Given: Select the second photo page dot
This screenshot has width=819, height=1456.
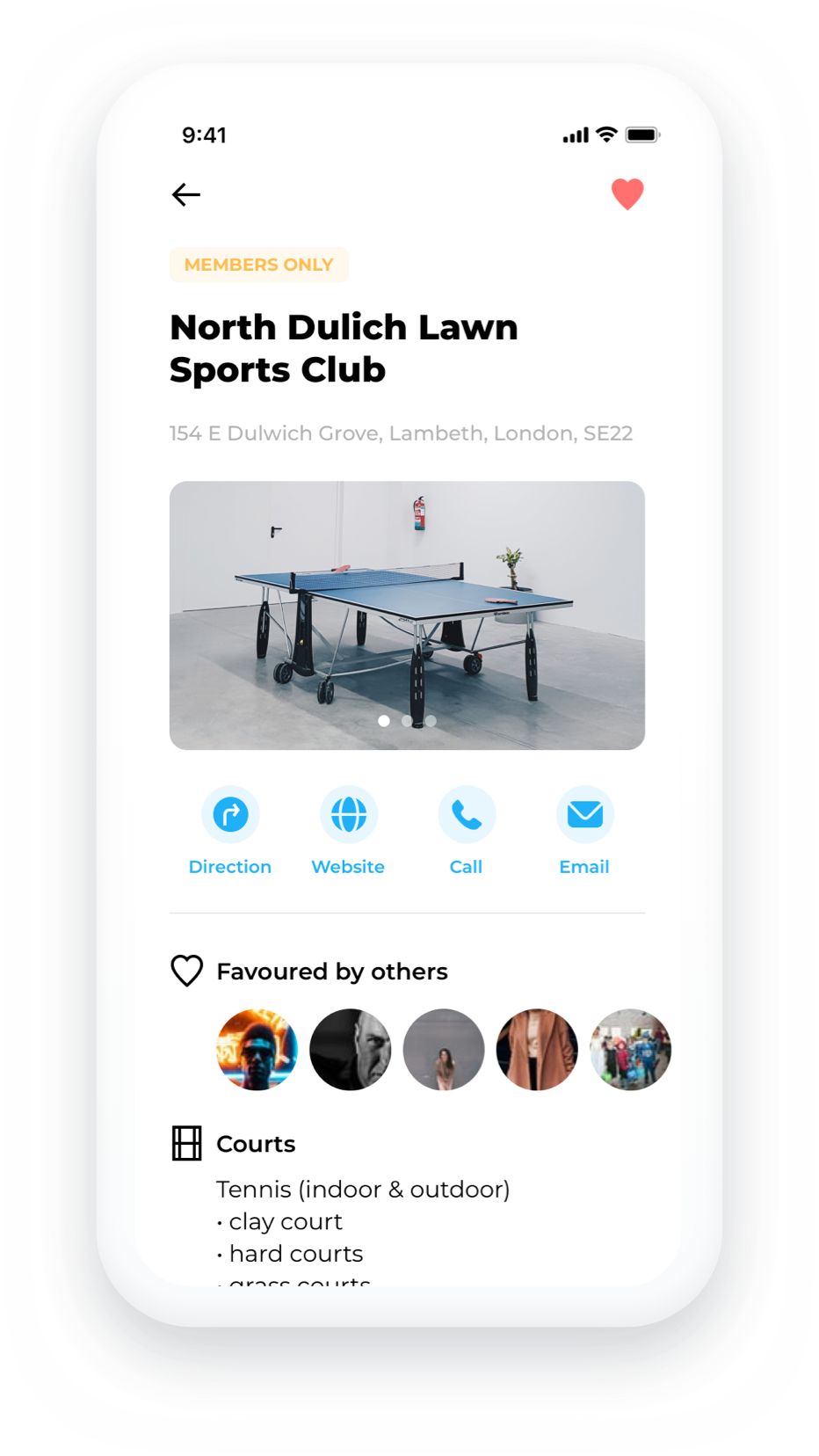Looking at the screenshot, I should [x=407, y=721].
